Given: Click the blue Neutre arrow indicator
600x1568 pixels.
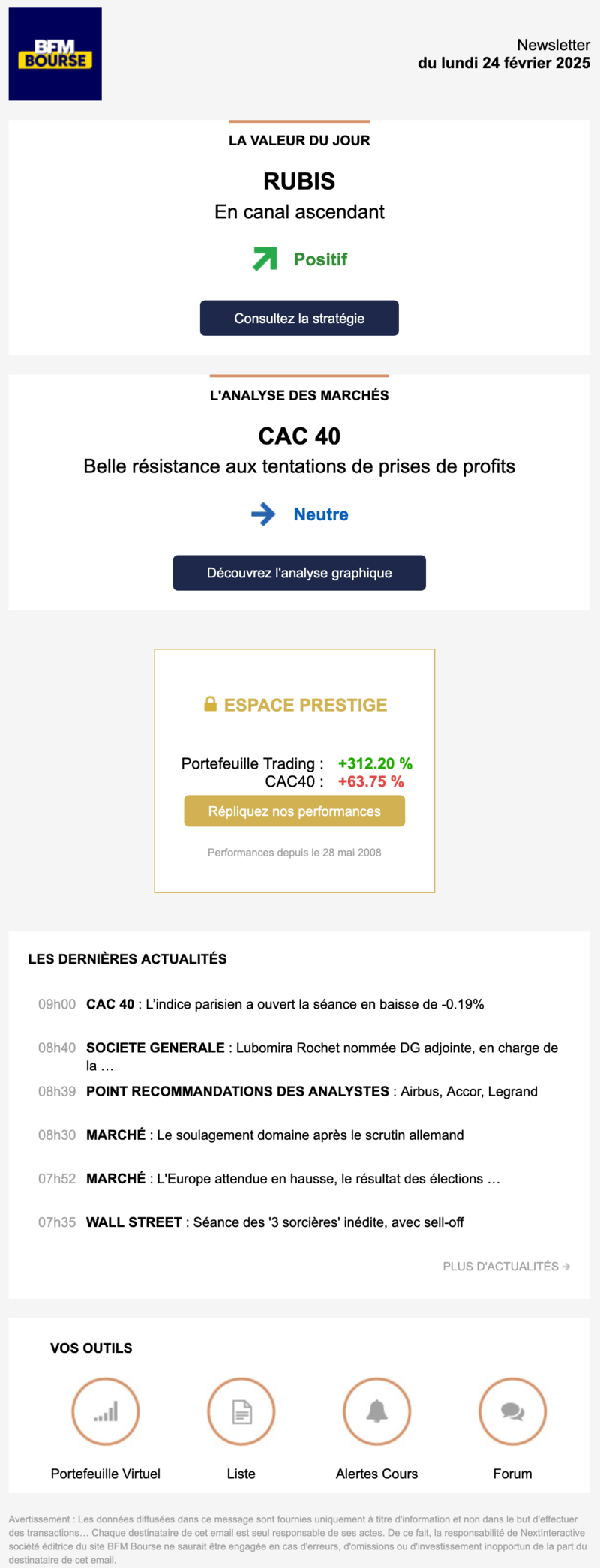Looking at the screenshot, I should point(263,514).
